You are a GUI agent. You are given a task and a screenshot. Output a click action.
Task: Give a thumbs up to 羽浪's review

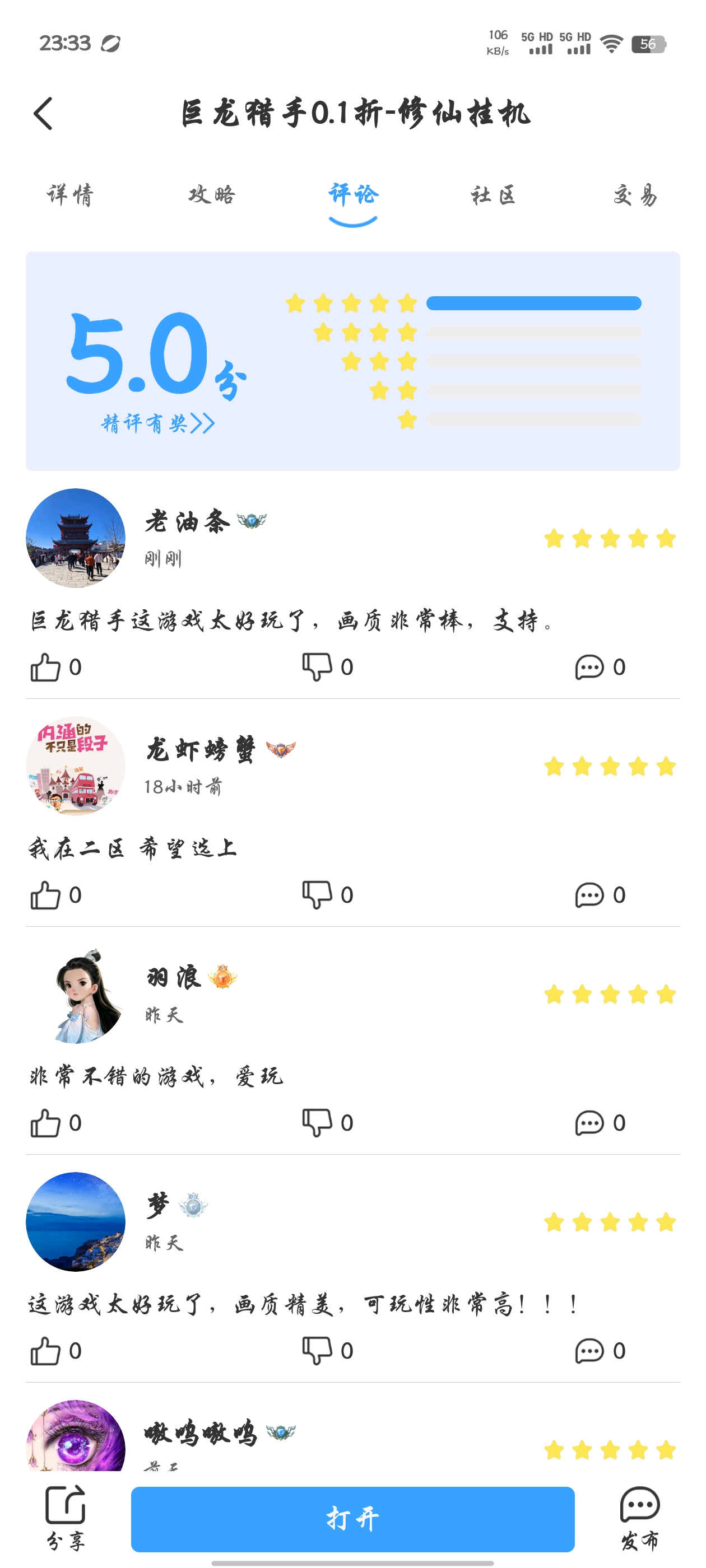tap(46, 1123)
